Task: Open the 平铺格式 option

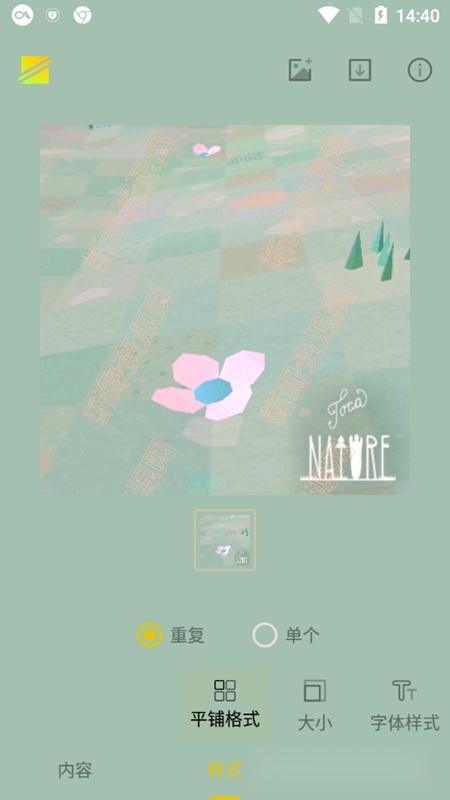Action: 226,704
